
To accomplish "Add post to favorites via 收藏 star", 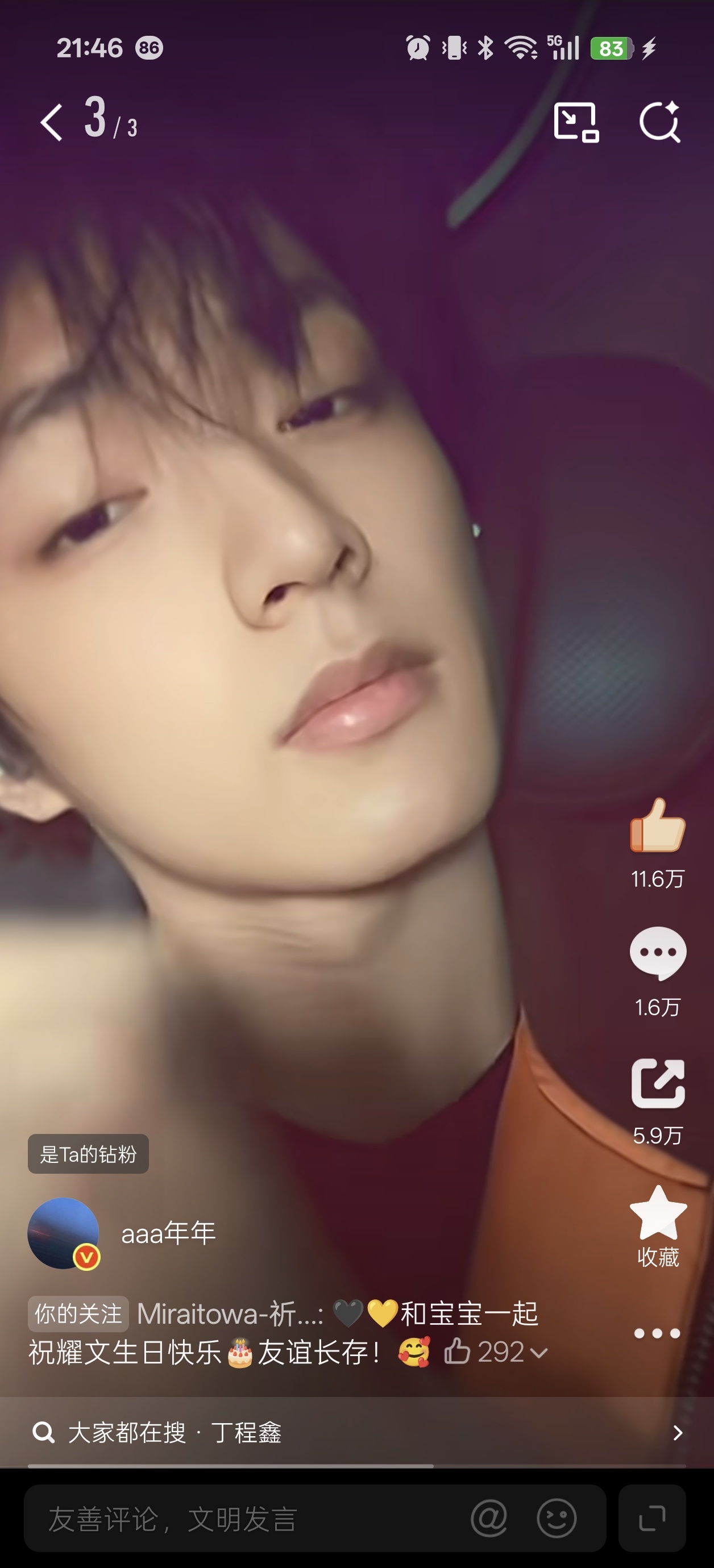I will tap(658, 1212).
